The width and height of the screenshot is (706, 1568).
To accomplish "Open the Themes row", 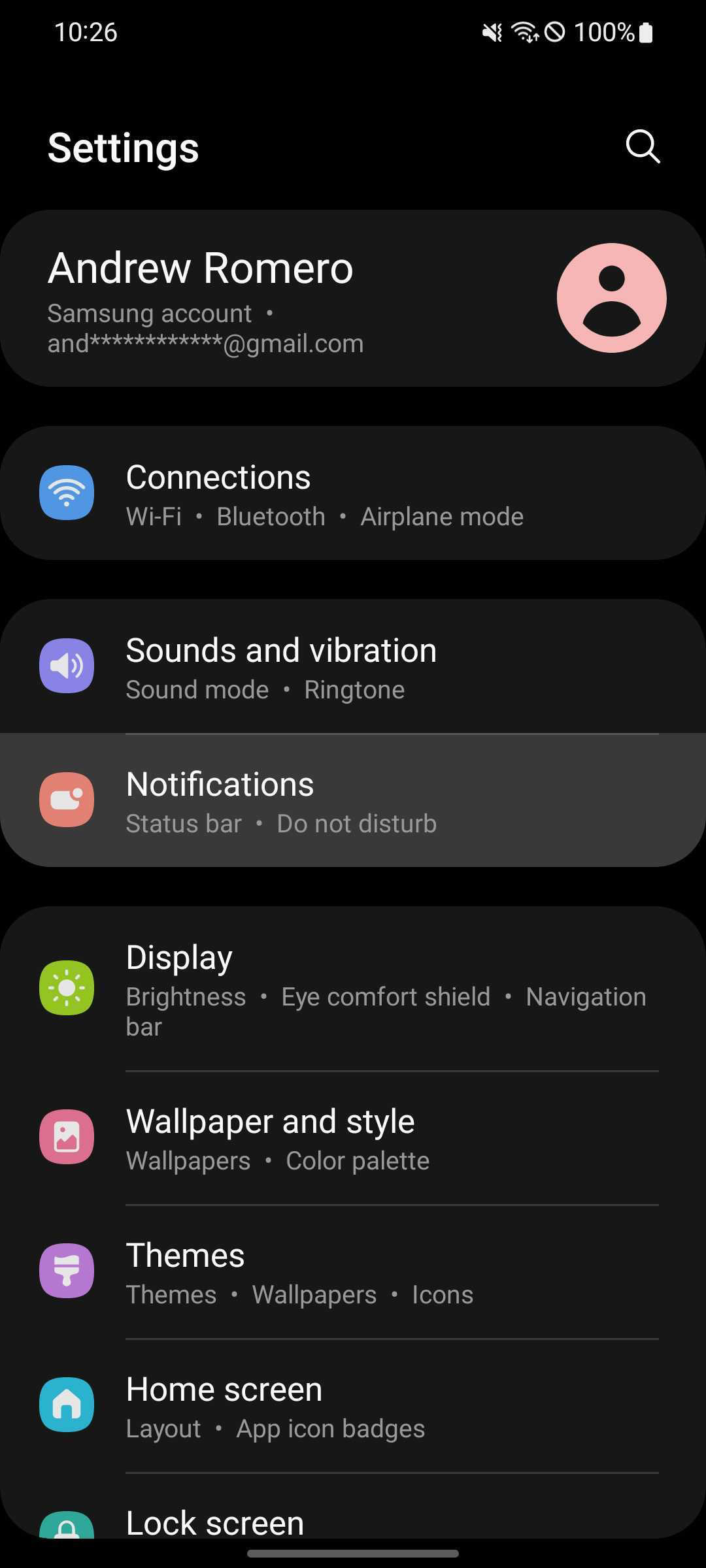I will point(353,1272).
